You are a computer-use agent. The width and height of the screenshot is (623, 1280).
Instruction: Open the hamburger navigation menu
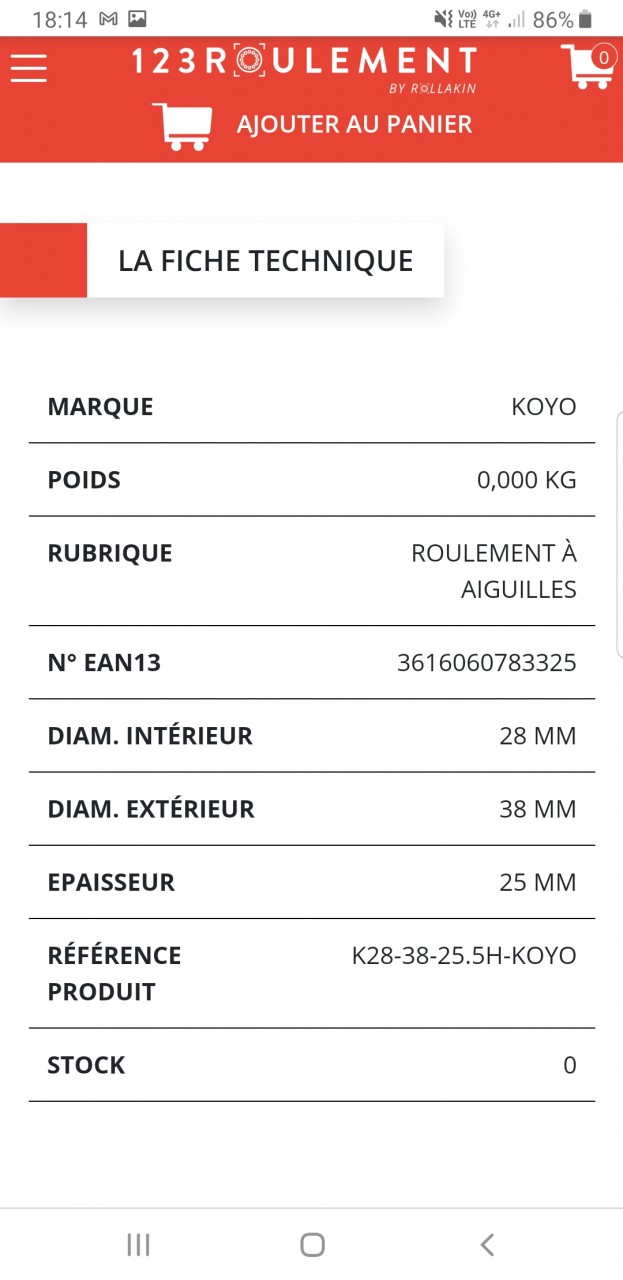click(x=29, y=66)
